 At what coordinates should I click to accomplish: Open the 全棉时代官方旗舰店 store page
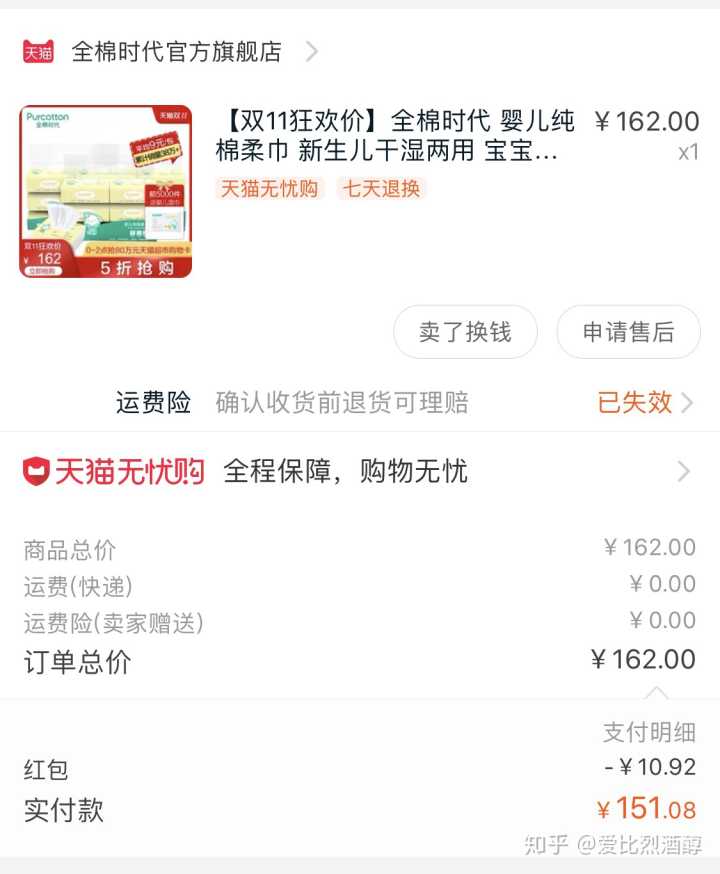coord(176,52)
